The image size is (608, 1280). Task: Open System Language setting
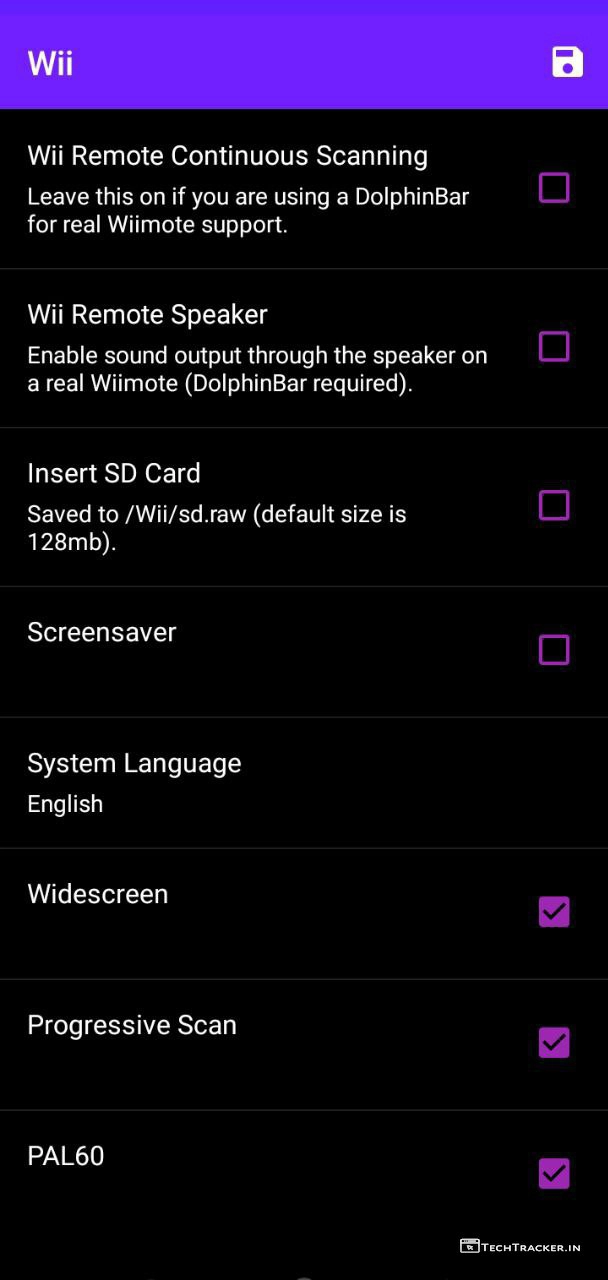coord(134,782)
